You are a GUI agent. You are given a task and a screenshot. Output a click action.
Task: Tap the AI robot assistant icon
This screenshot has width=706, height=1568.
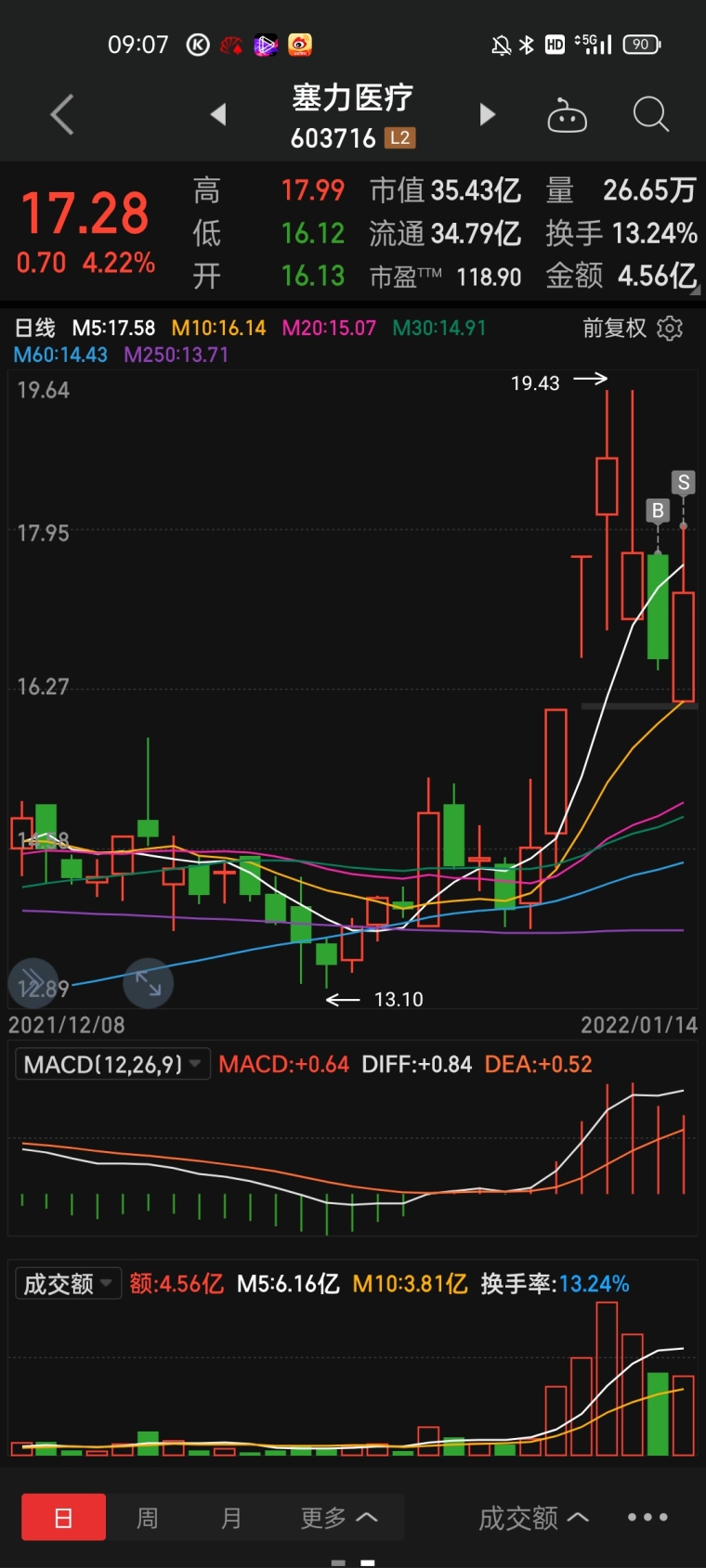[x=567, y=113]
